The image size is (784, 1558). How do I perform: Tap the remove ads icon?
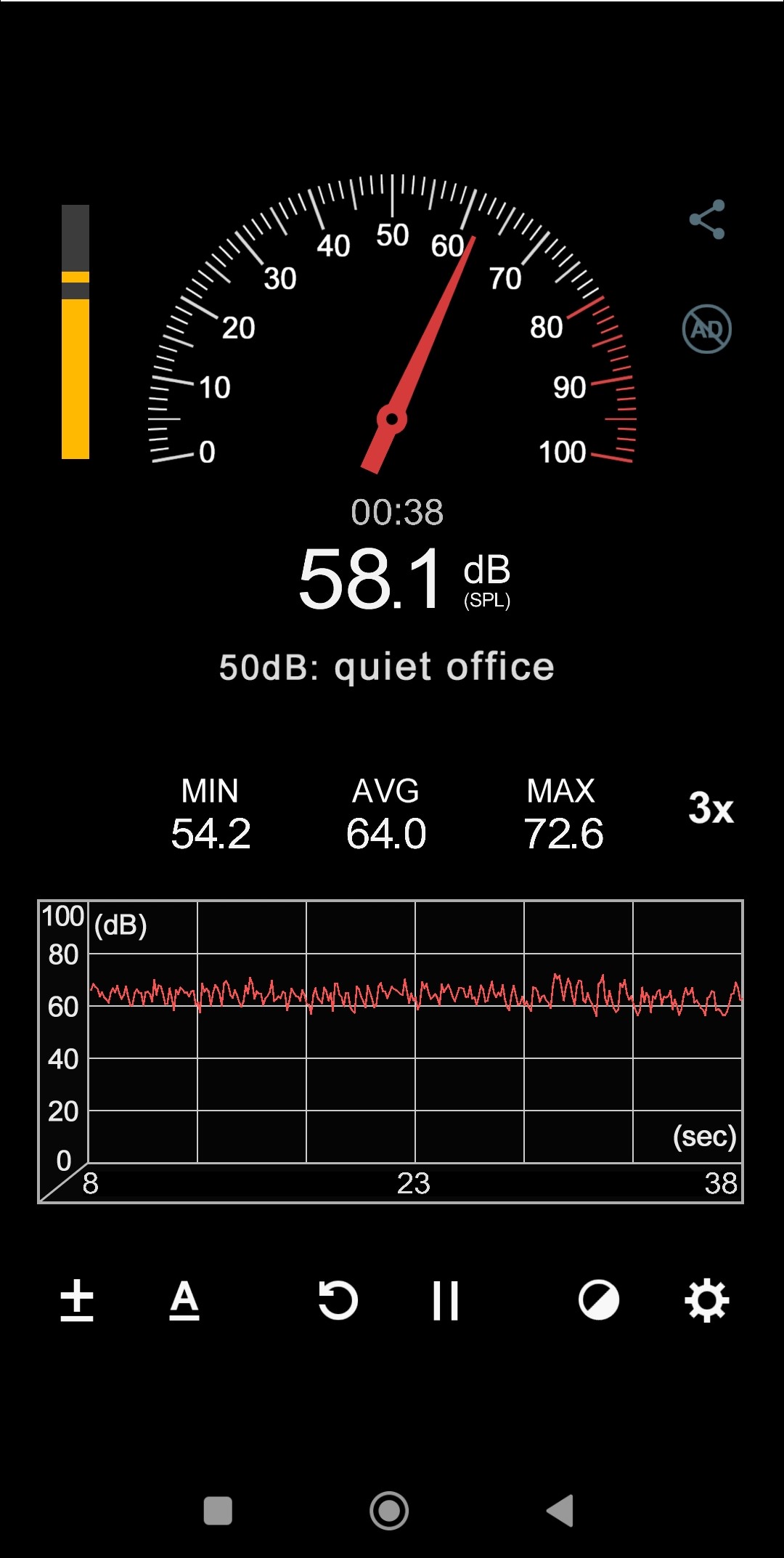[x=707, y=329]
